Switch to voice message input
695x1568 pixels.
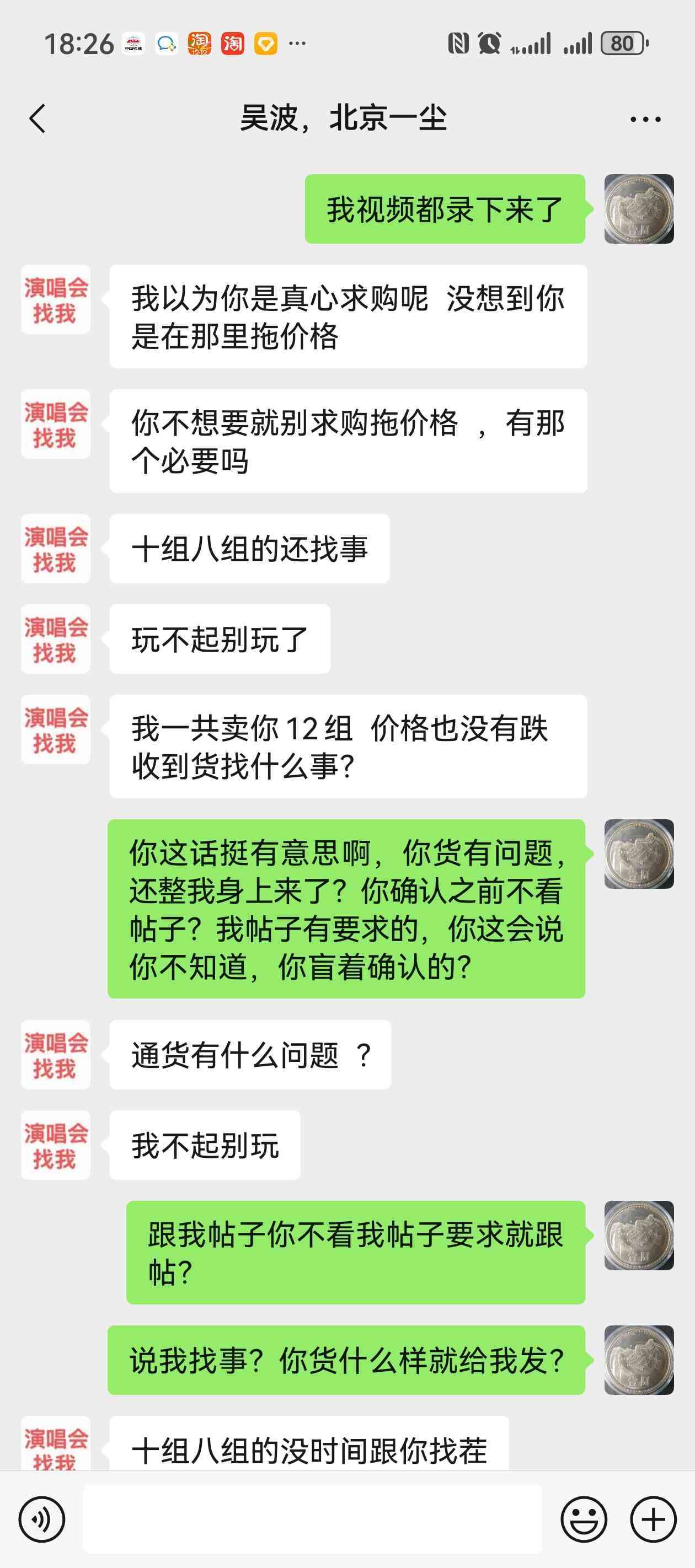pyautogui.click(x=41, y=1519)
